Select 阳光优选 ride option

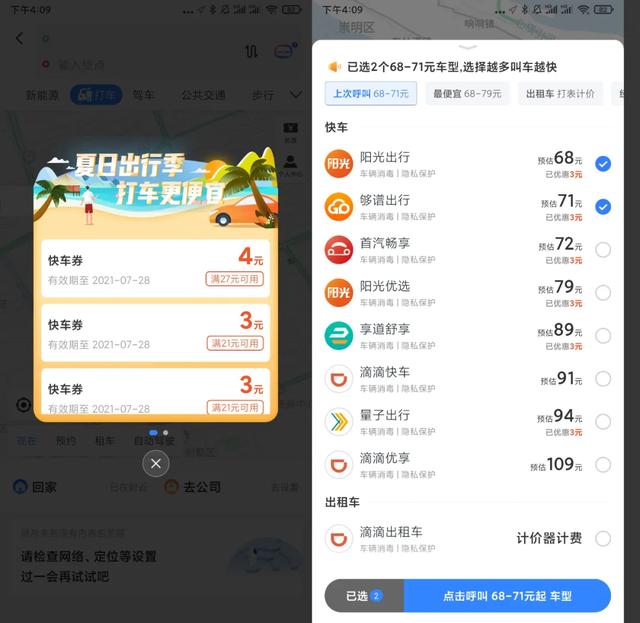click(602, 293)
